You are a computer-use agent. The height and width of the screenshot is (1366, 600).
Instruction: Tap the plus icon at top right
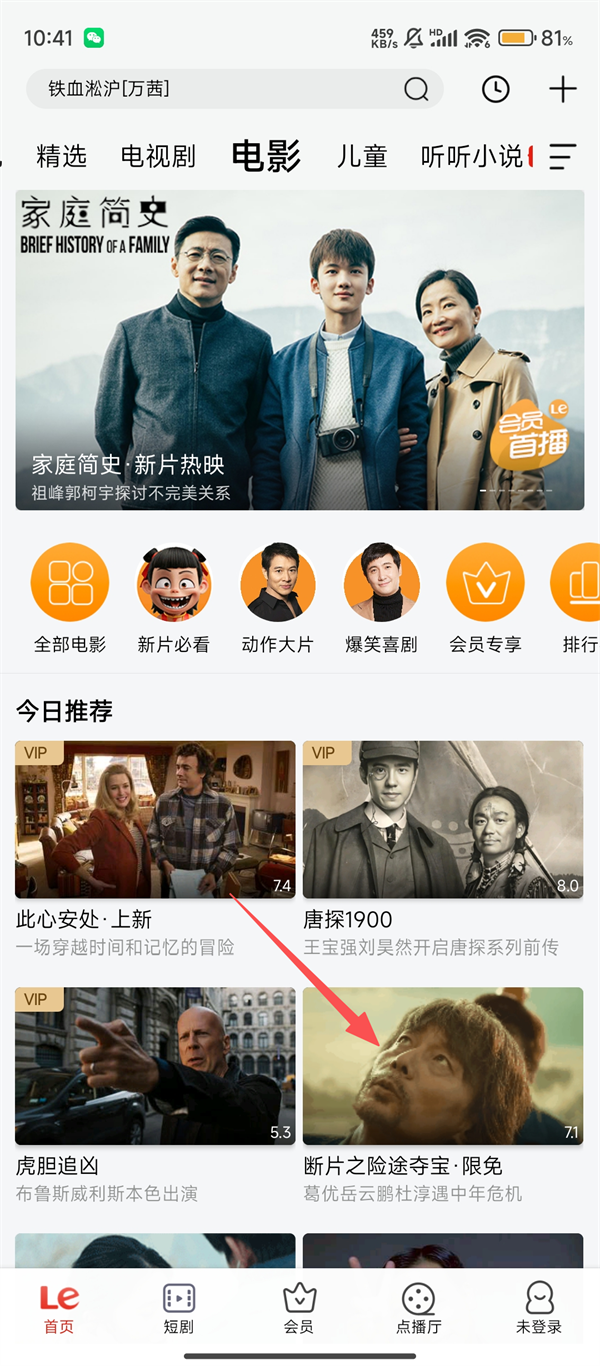[563, 89]
